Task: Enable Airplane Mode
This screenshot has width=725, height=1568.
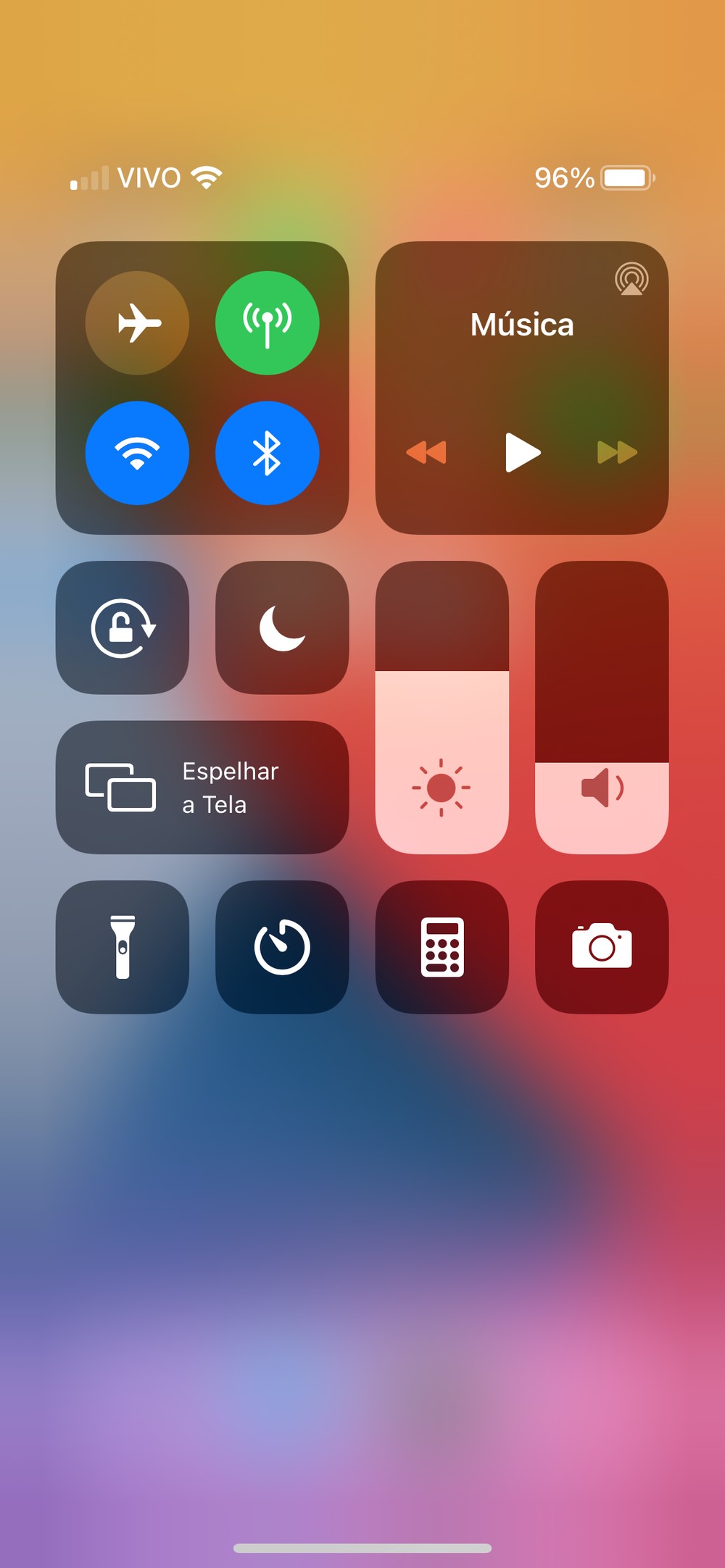Action: [137, 322]
